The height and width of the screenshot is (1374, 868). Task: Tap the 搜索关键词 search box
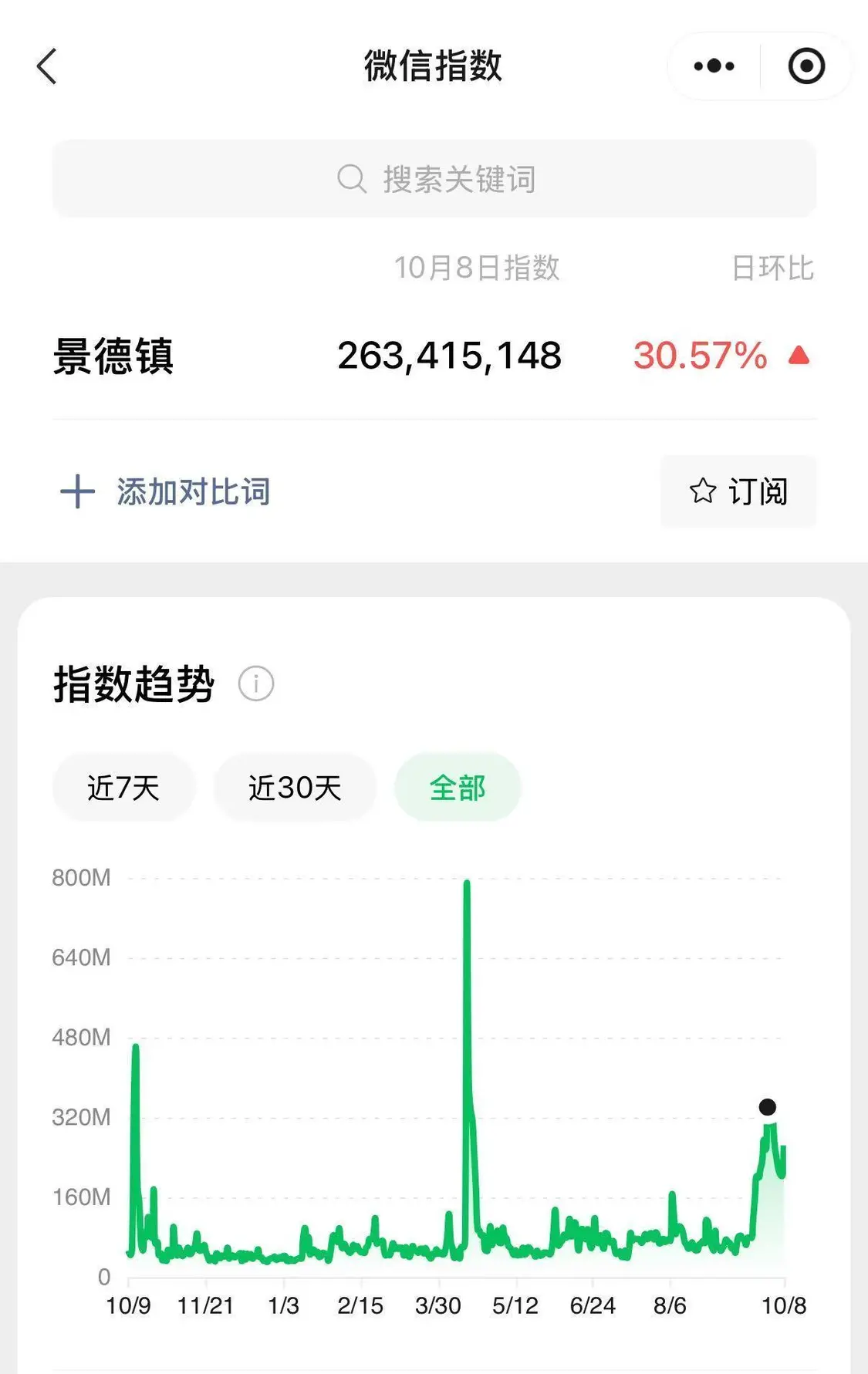(x=434, y=179)
